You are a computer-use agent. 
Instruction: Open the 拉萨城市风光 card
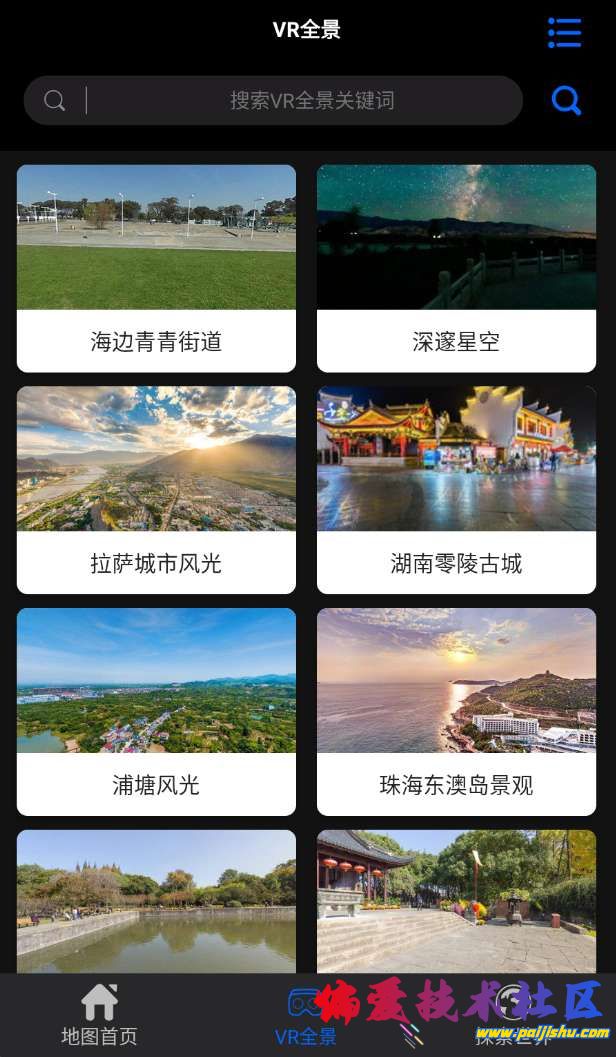[156, 490]
